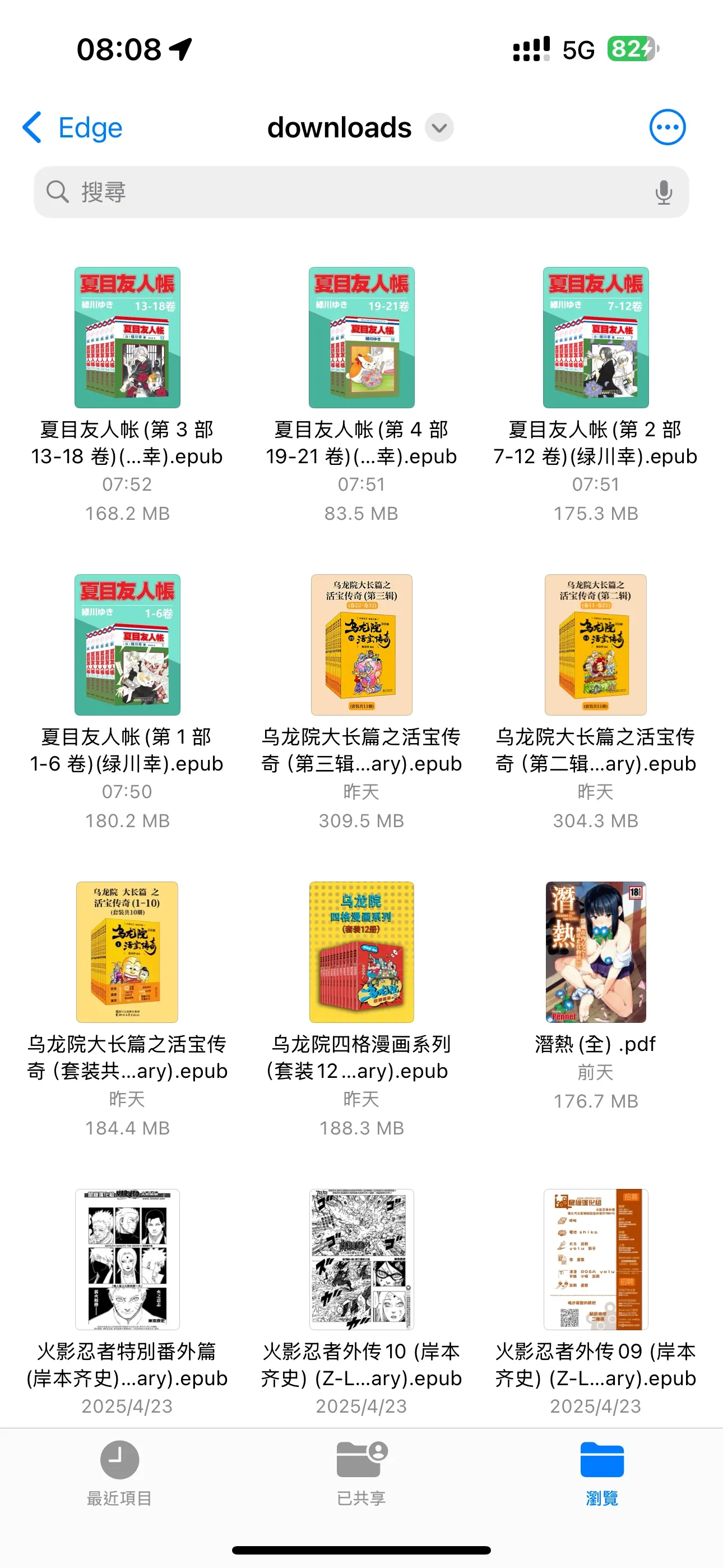Open 火影忍者外传 09 epub file

596,1259
